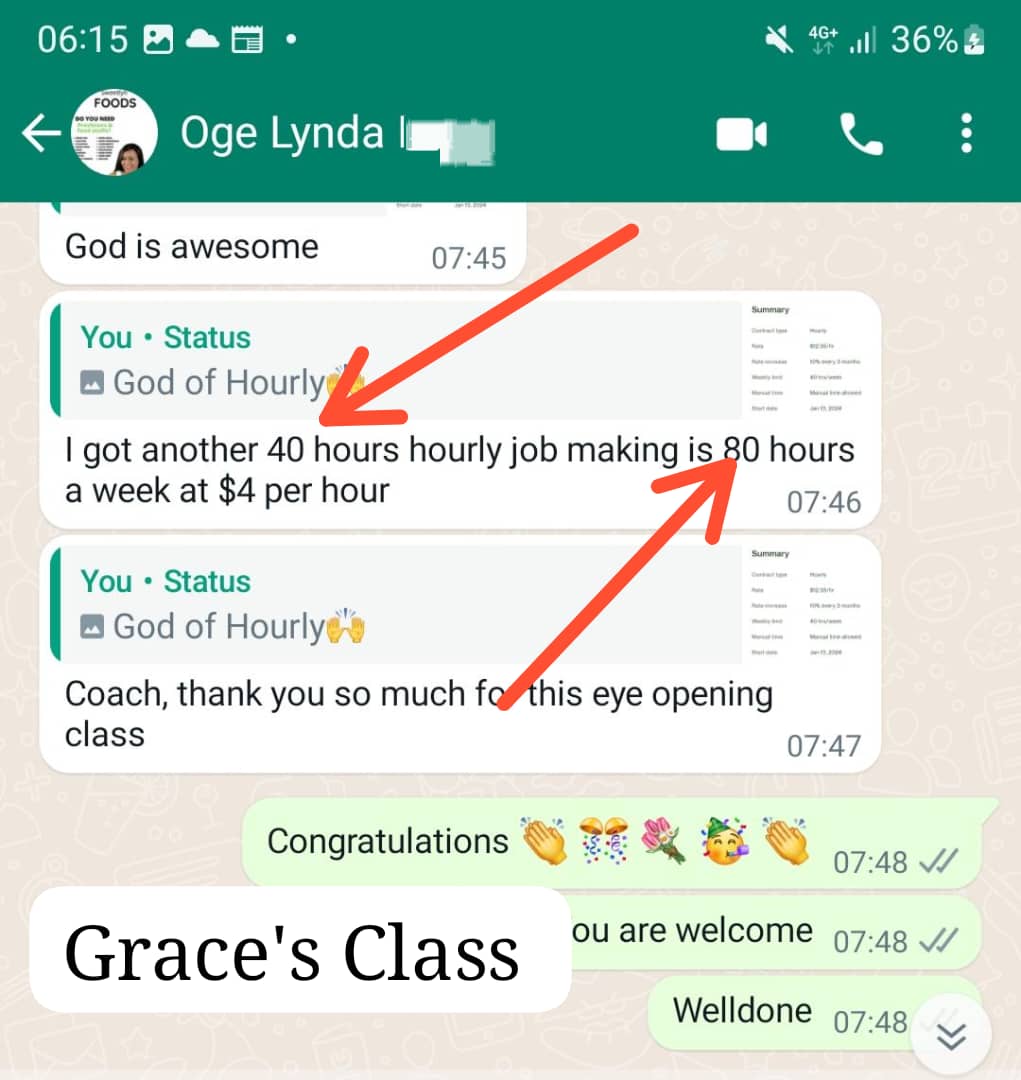
Task: Open the chat overflow menu
Action: 965,134
